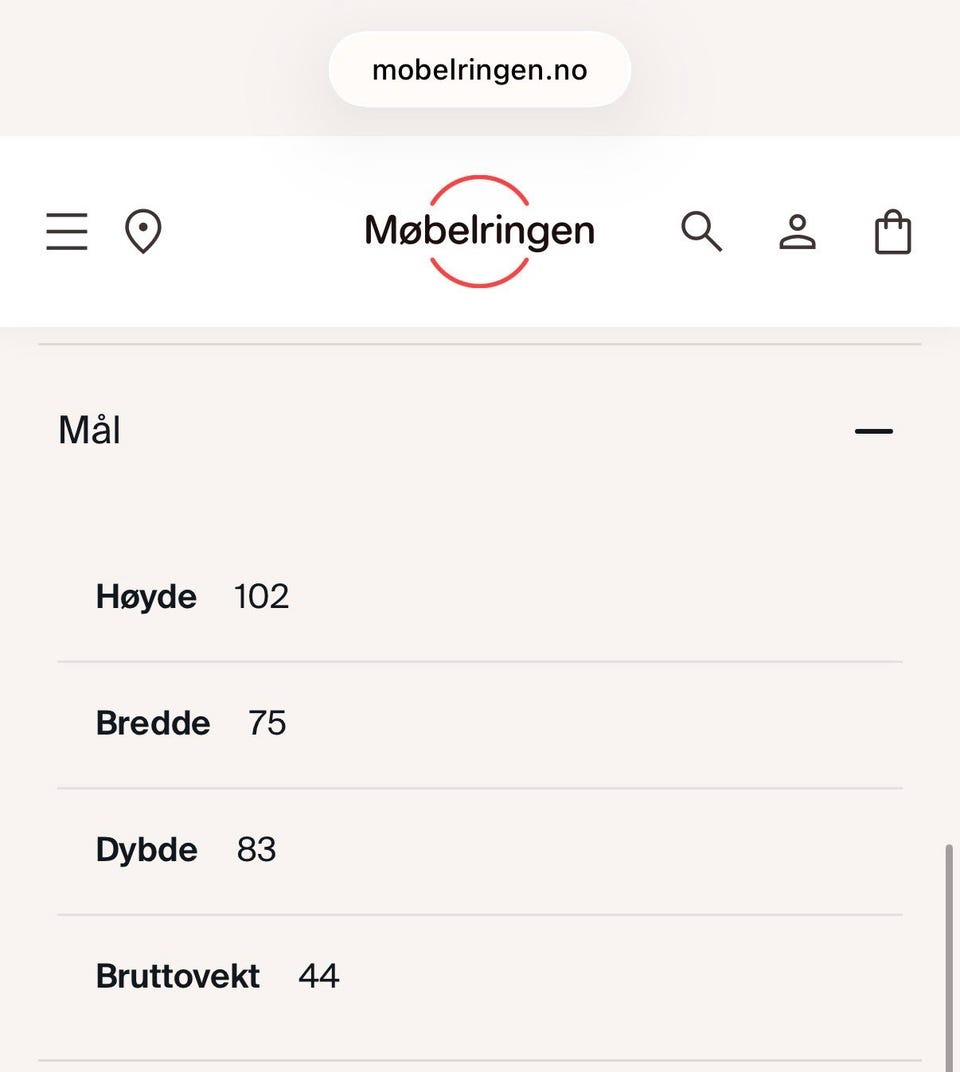Open the user account profile icon
Screen dimensions: 960x1072
point(797,231)
